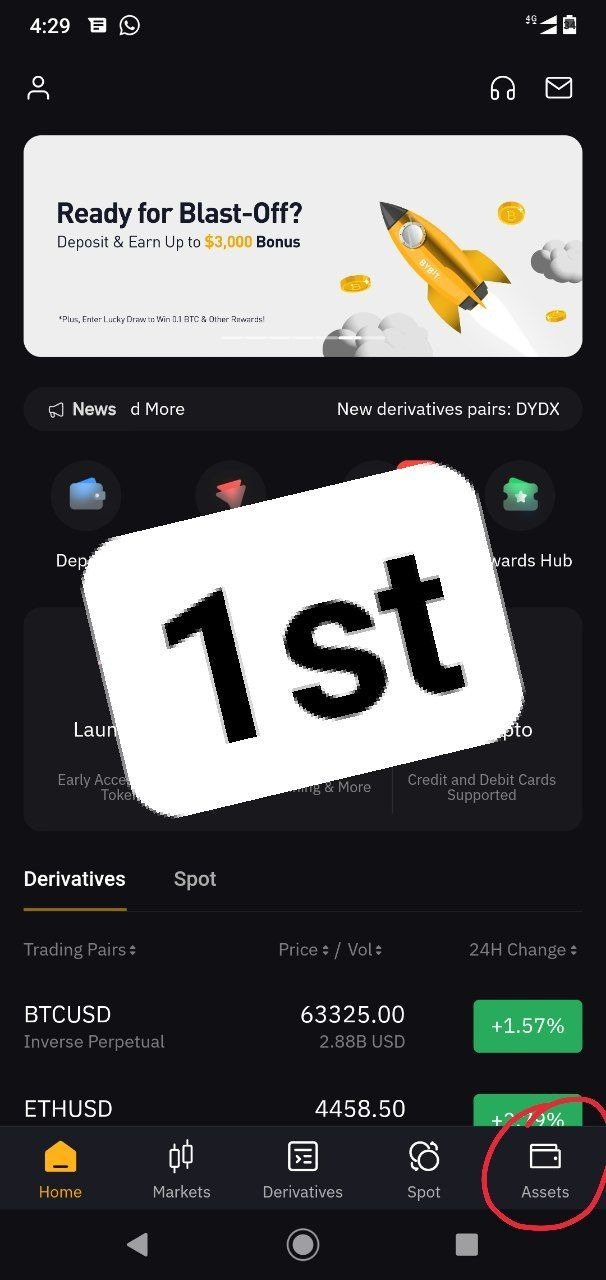The height and width of the screenshot is (1280, 606).
Task: Go to the Assets tab
Action: tap(545, 1170)
